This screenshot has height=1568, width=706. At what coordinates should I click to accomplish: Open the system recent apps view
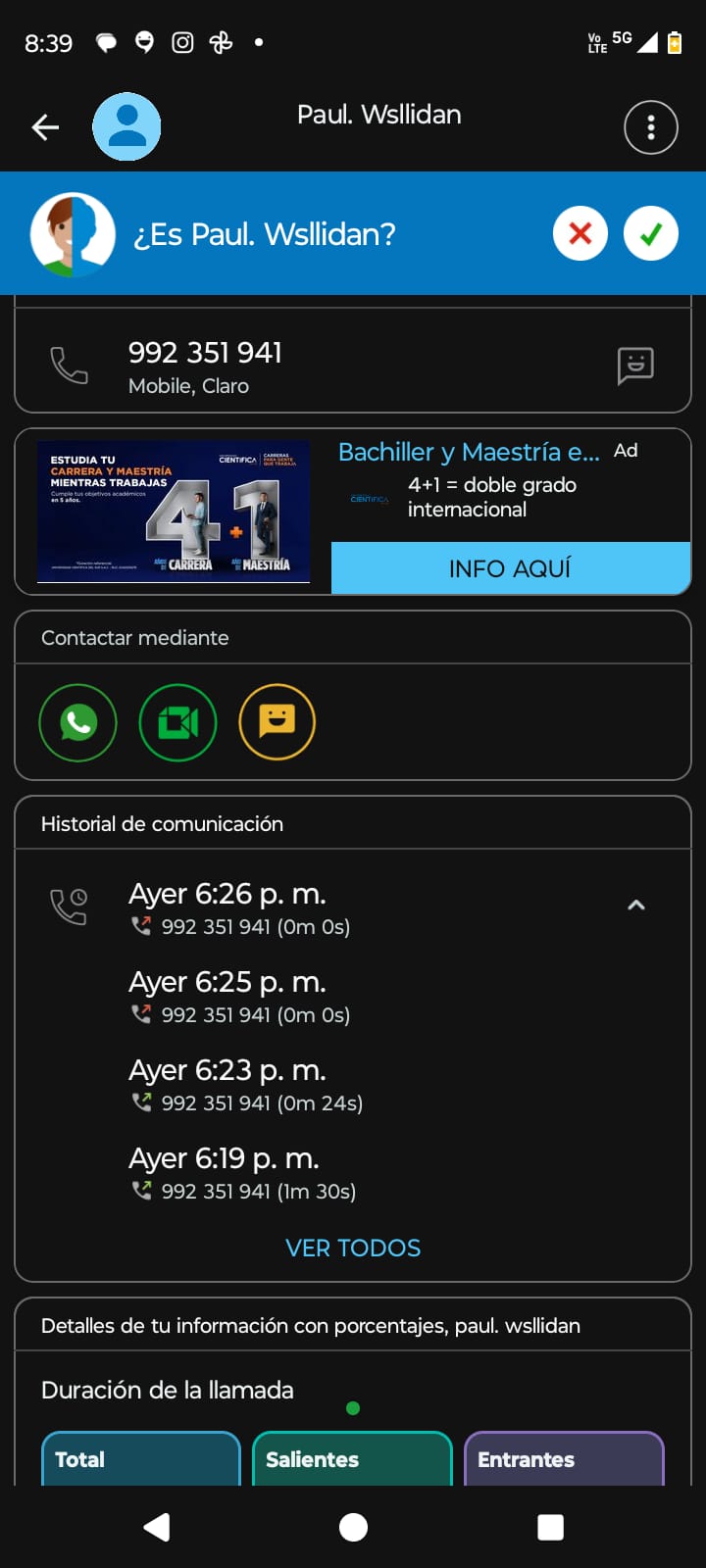(x=551, y=1527)
